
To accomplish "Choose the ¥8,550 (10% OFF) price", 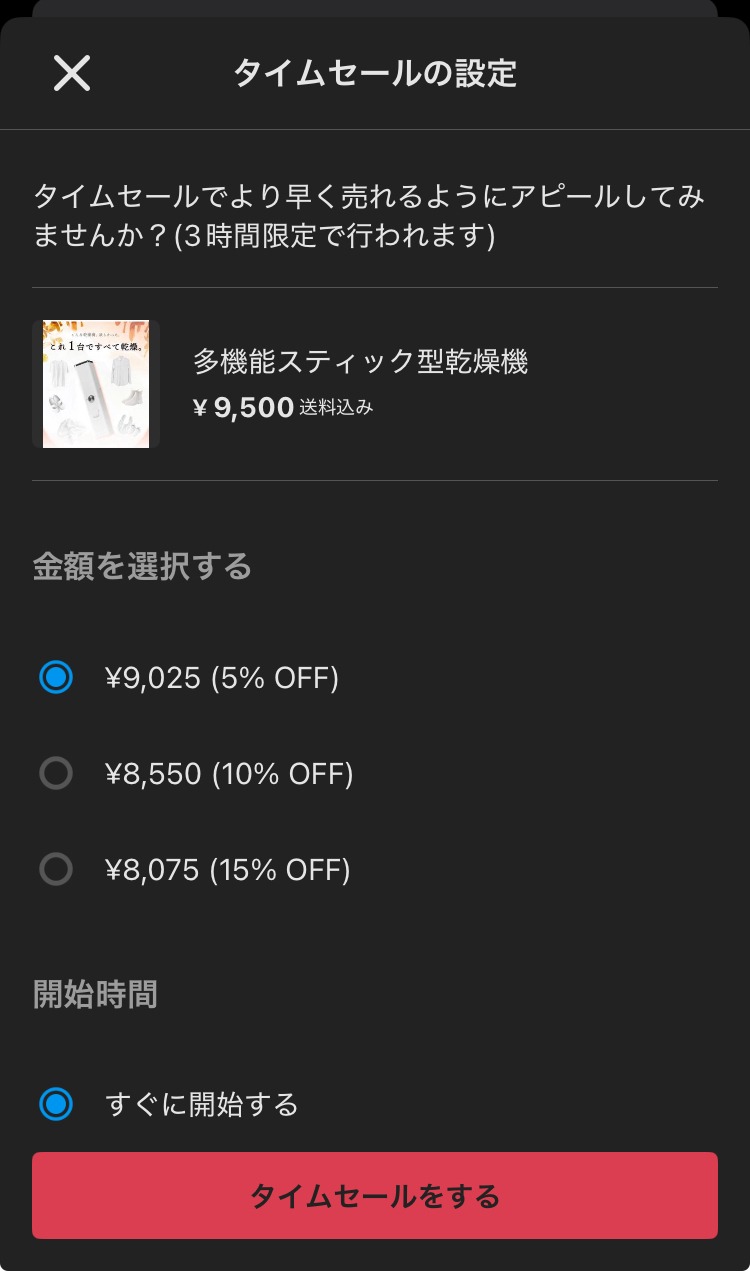I will [x=56, y=774].
